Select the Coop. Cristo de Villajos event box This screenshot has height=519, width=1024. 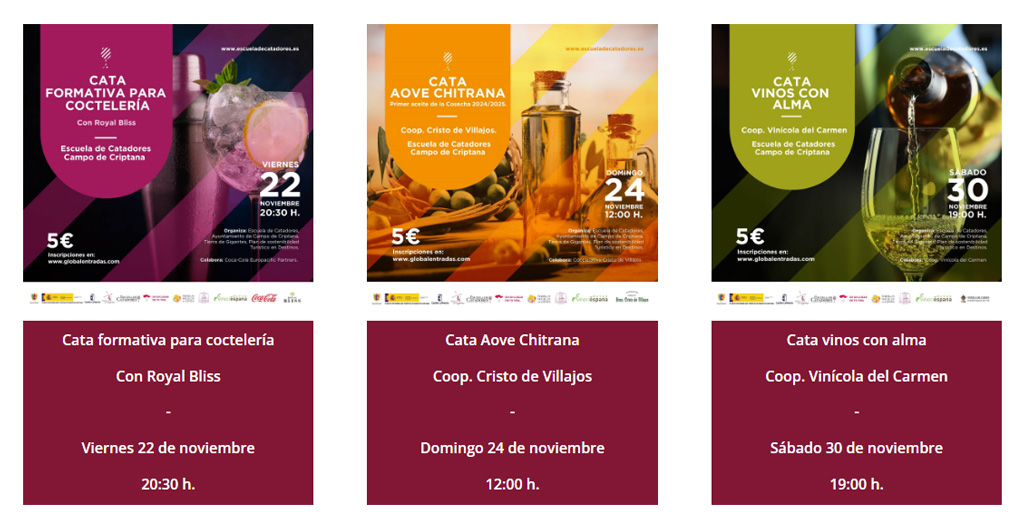tap(512, 412)
